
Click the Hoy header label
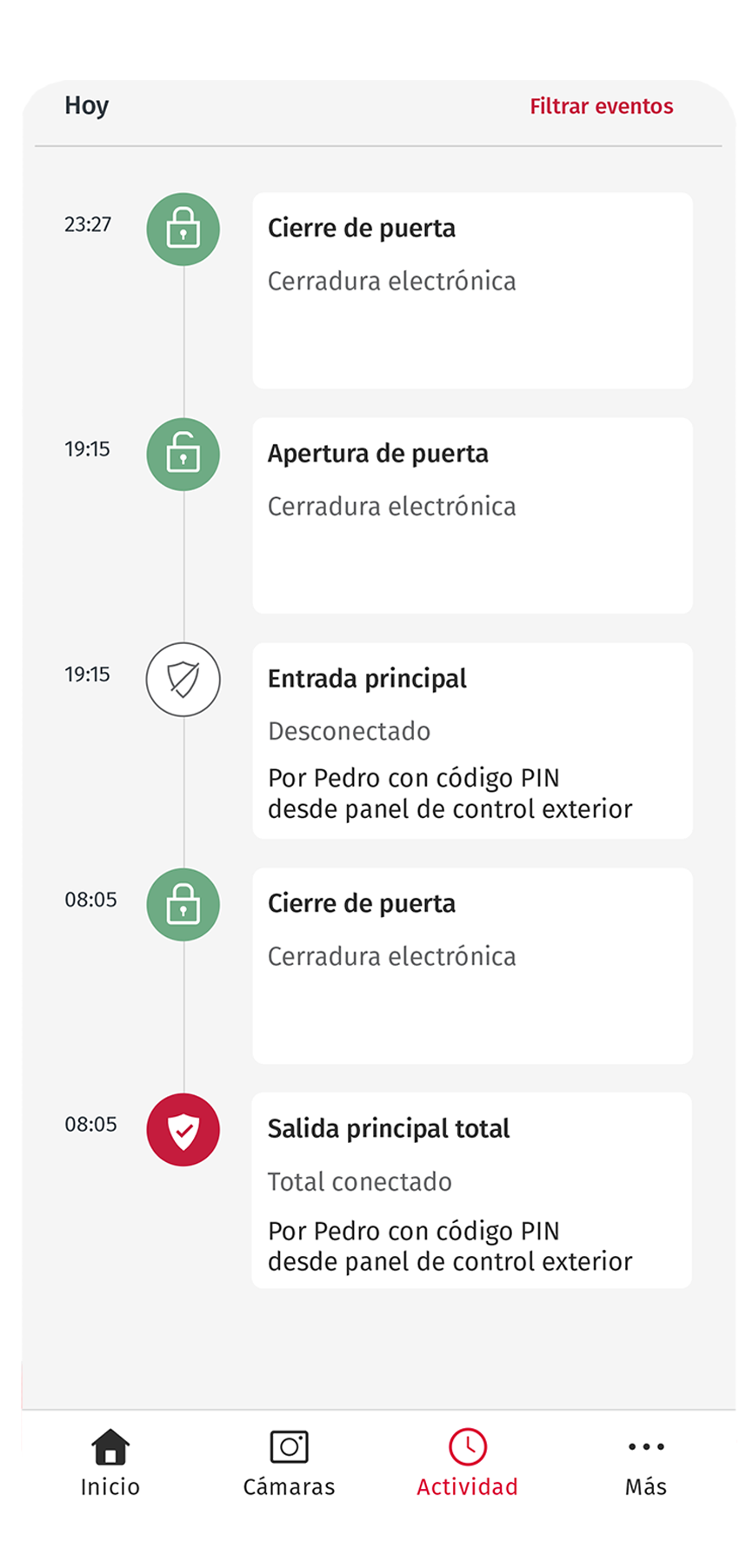coord(87,104)
